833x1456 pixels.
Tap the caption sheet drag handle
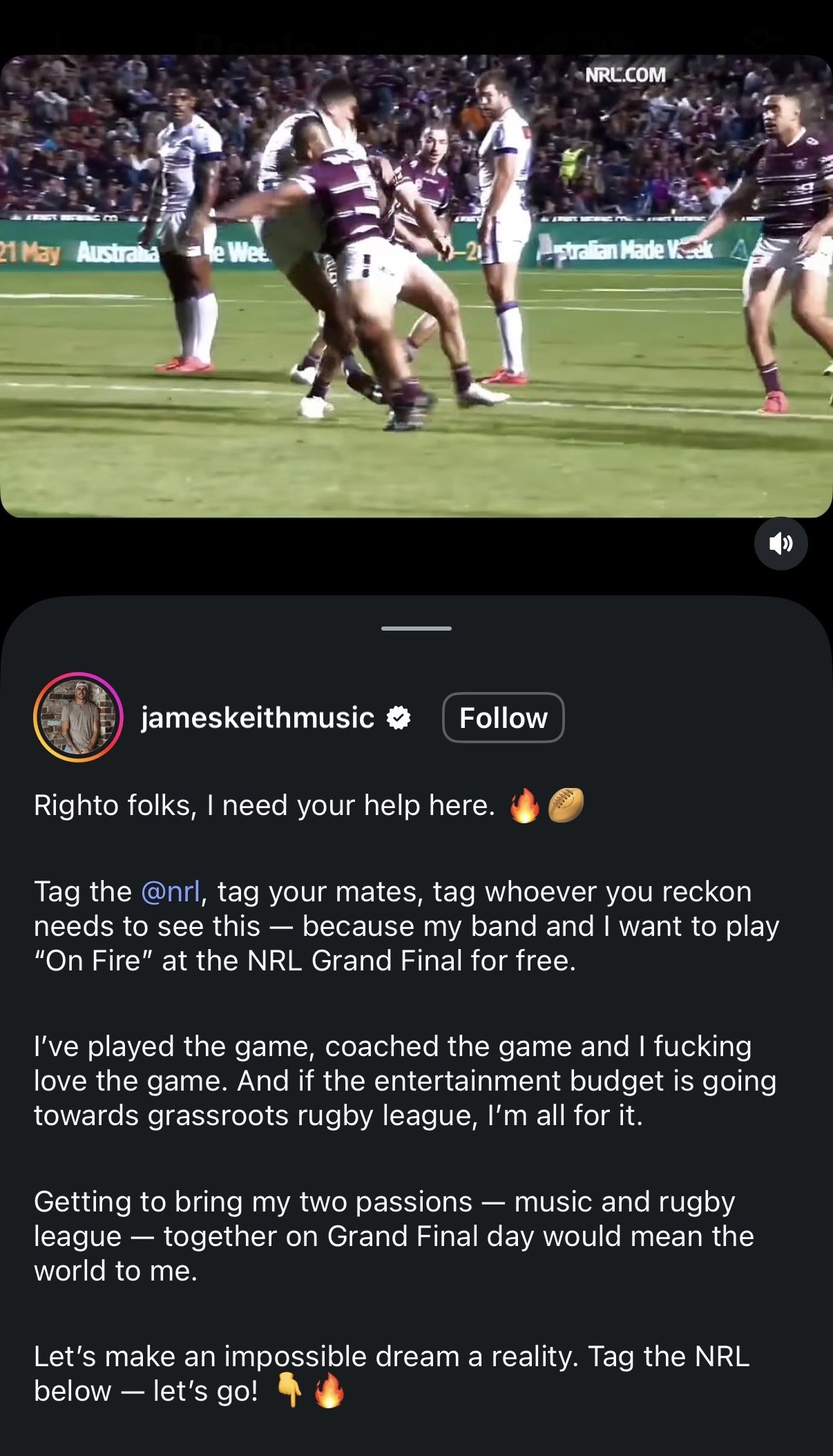(416, 629)
